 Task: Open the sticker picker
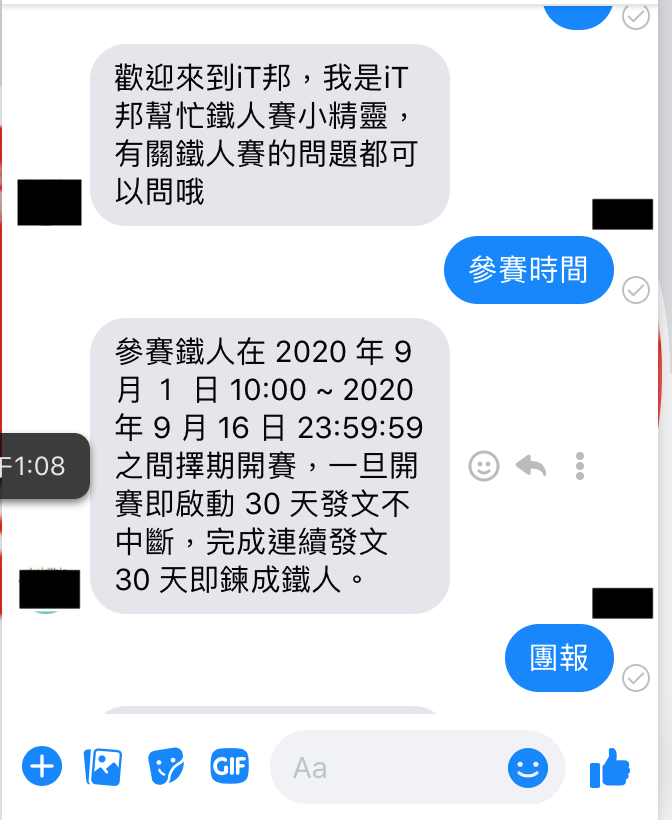pos(166,767)
